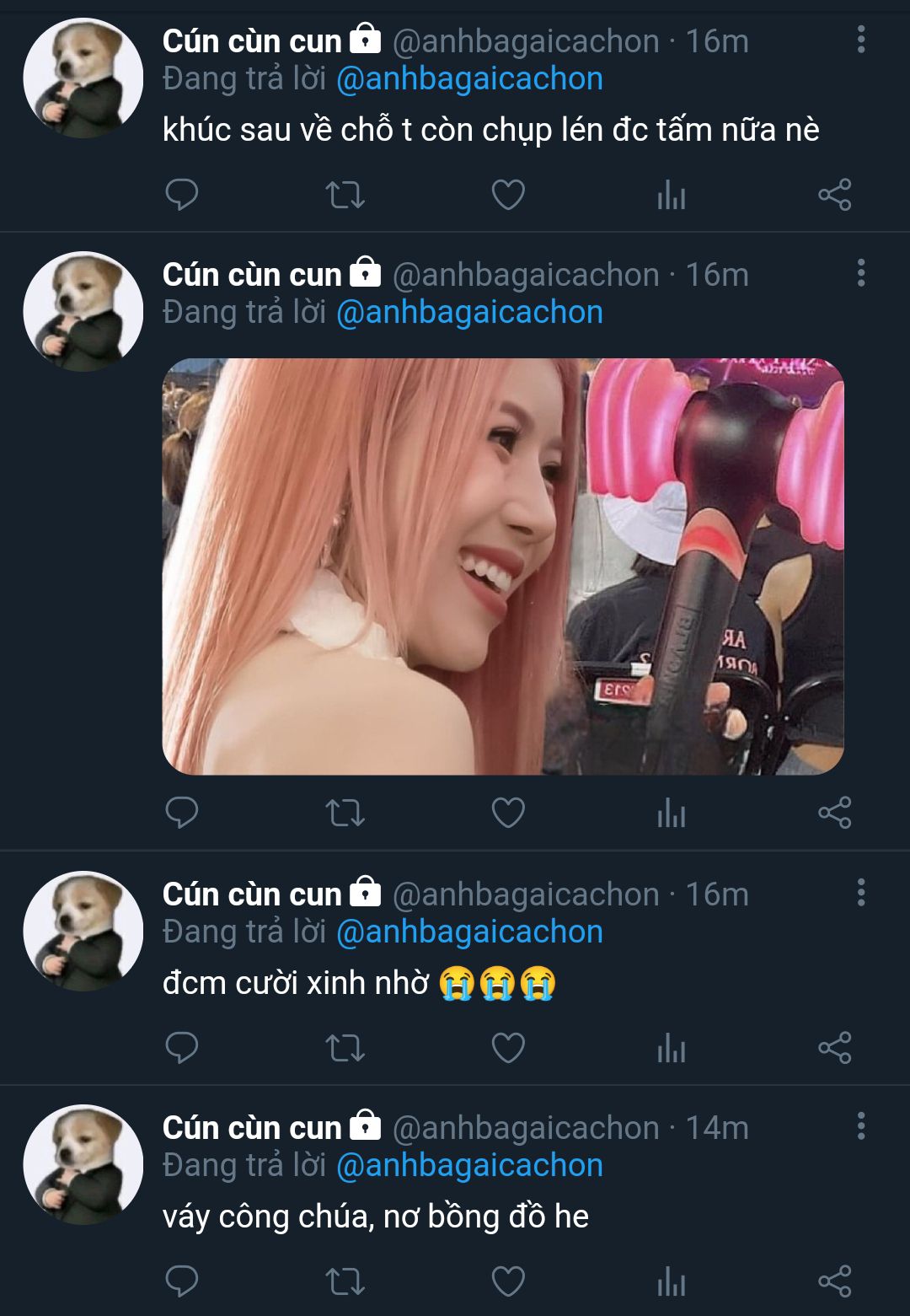
Task: Open overflow menu on the photo tweet
Action: pos(860,273)
